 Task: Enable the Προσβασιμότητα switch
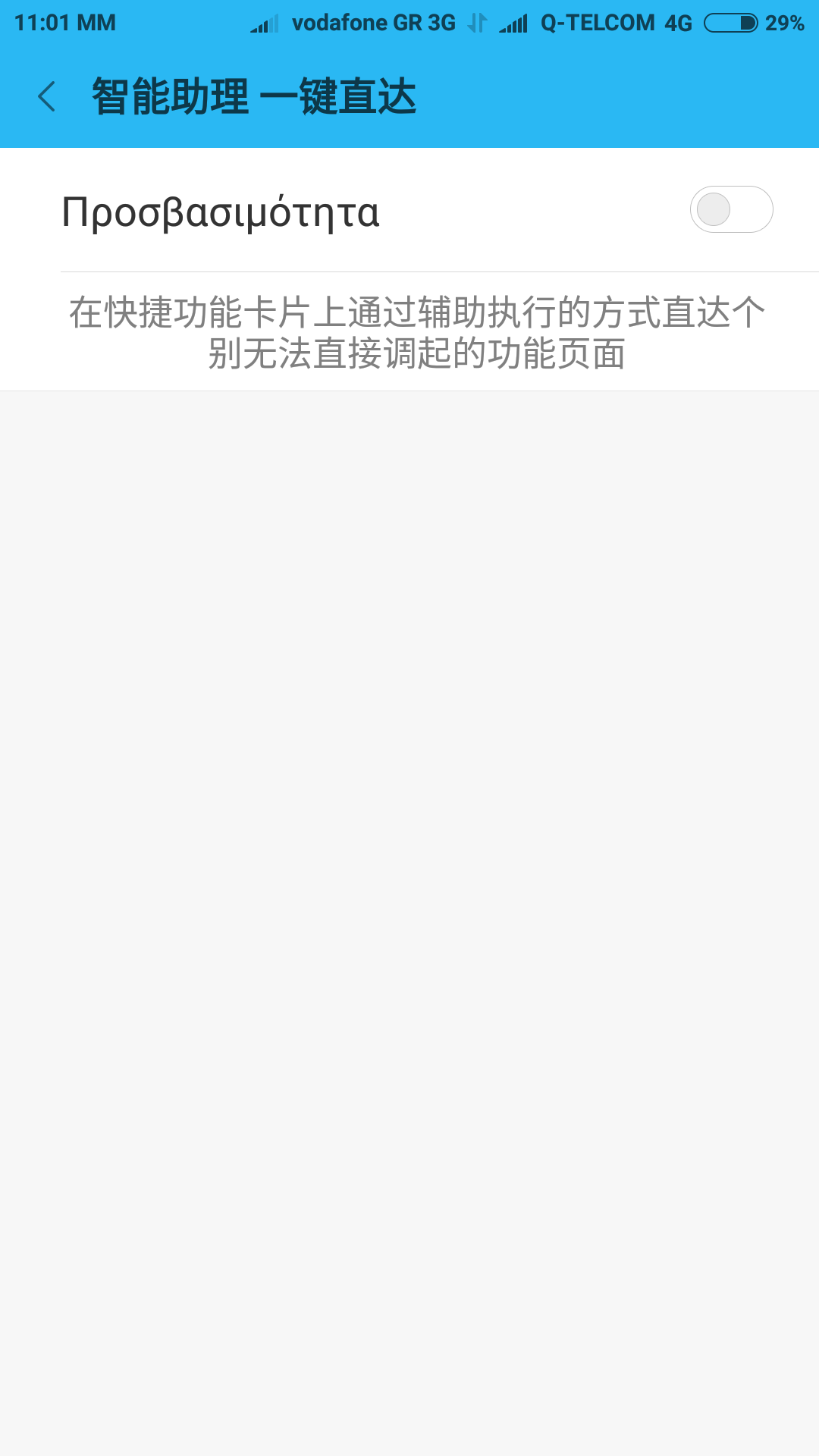coord(730,210)
